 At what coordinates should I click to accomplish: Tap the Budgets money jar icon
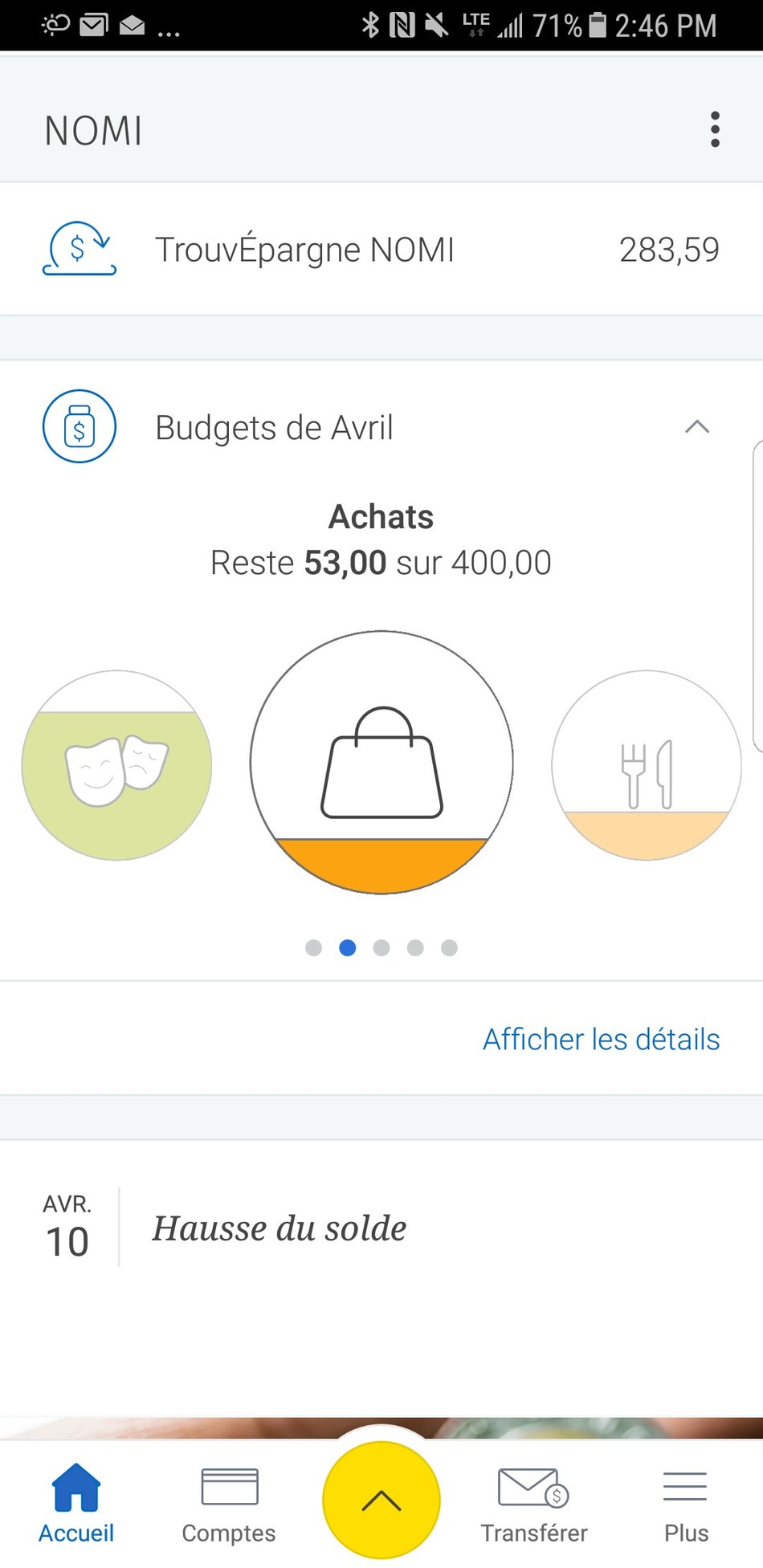[x=79, y=426]
